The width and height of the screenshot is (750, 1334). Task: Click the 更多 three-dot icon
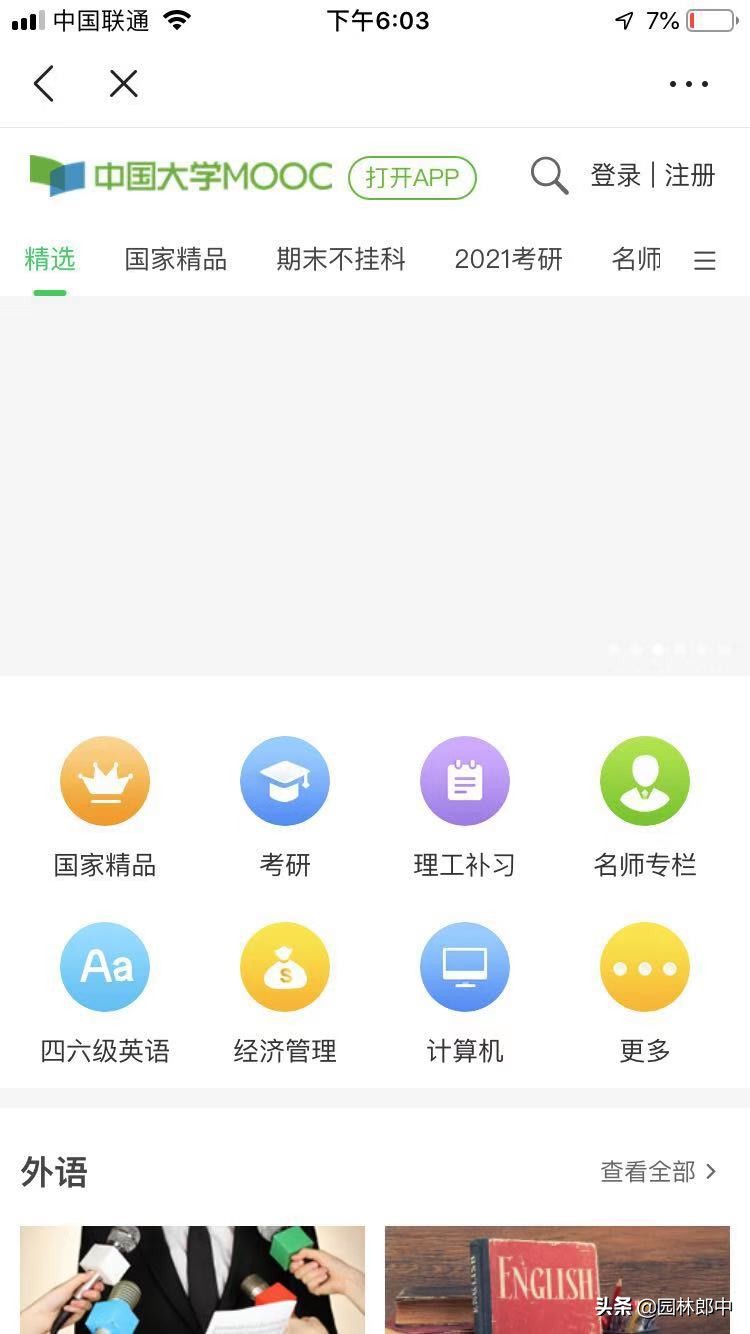[x=645, y=966]
